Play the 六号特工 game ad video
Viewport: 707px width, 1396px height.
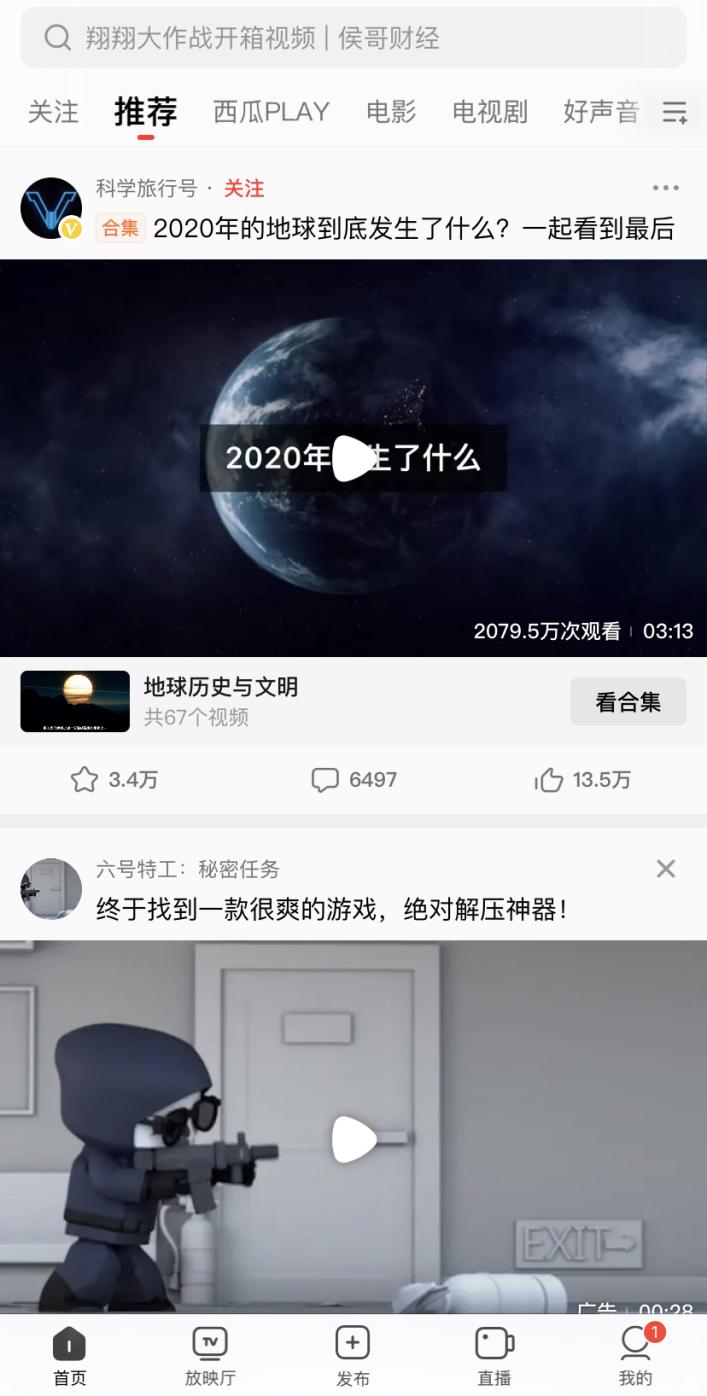[353, 1138]
